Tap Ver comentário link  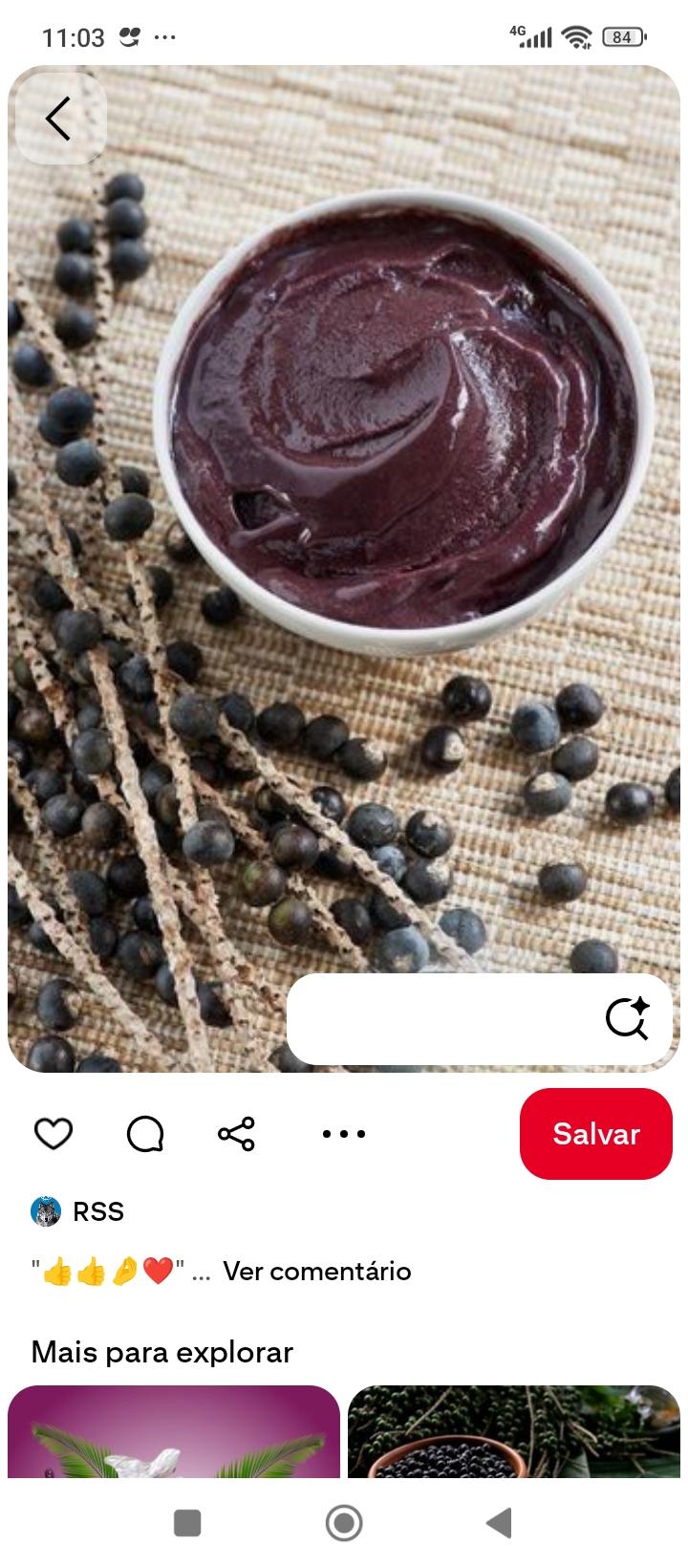[x=316, y=1271]
